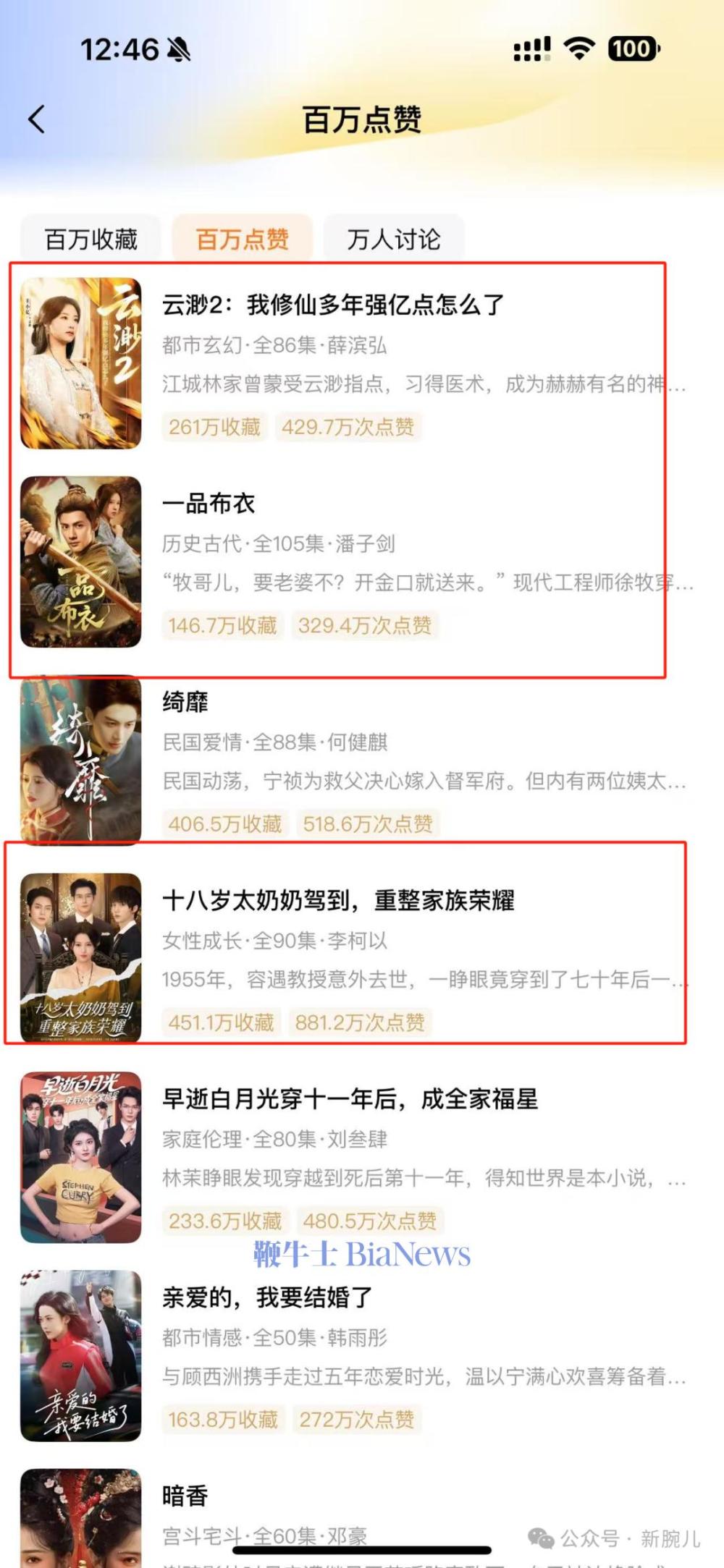Select the 百万点赞 tab
Image resolution: width=724 pixels, height=1568 pixels.
tap(242, 239)
